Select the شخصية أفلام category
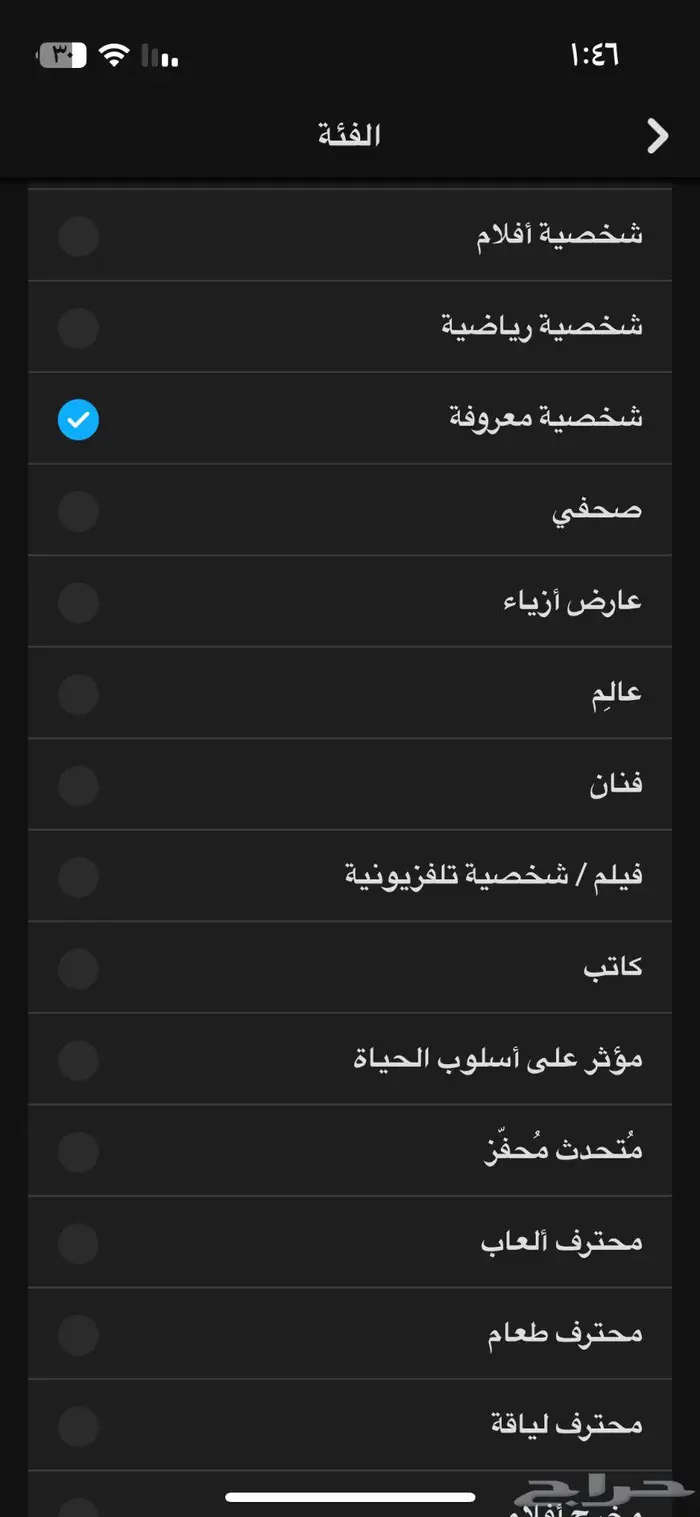700x1517 pixels. click(350, 236)
